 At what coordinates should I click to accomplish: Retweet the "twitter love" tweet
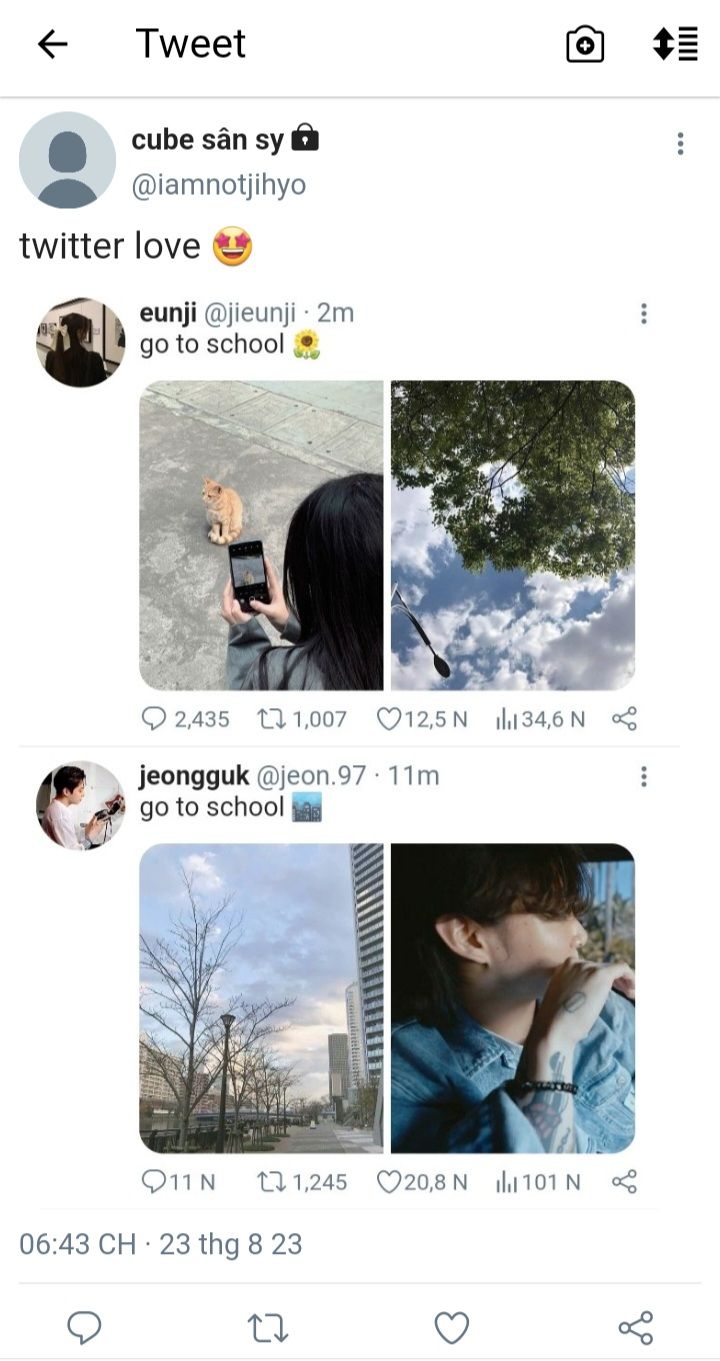click(x=268, y=1327)
